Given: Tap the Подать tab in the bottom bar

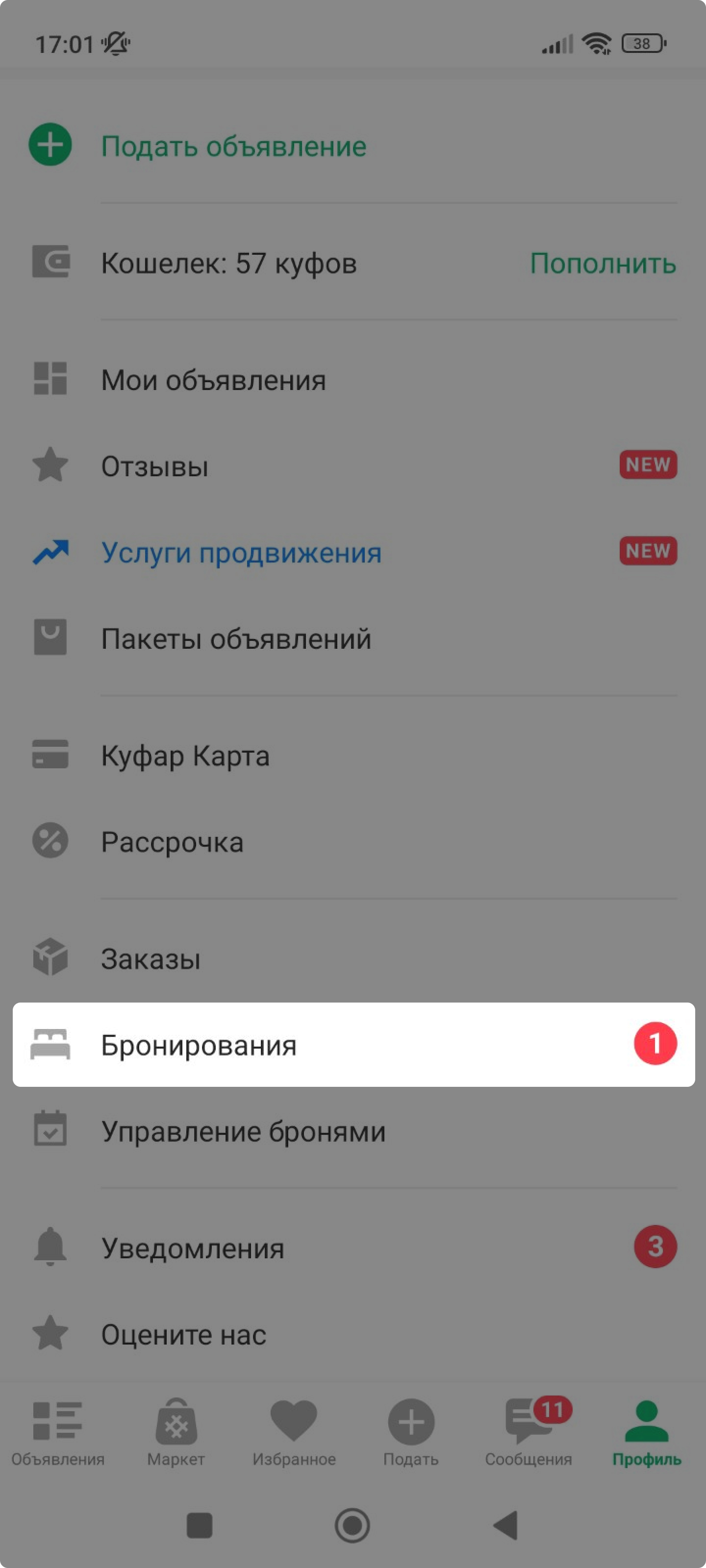Looking at the screenshot, I should 411,1433.
